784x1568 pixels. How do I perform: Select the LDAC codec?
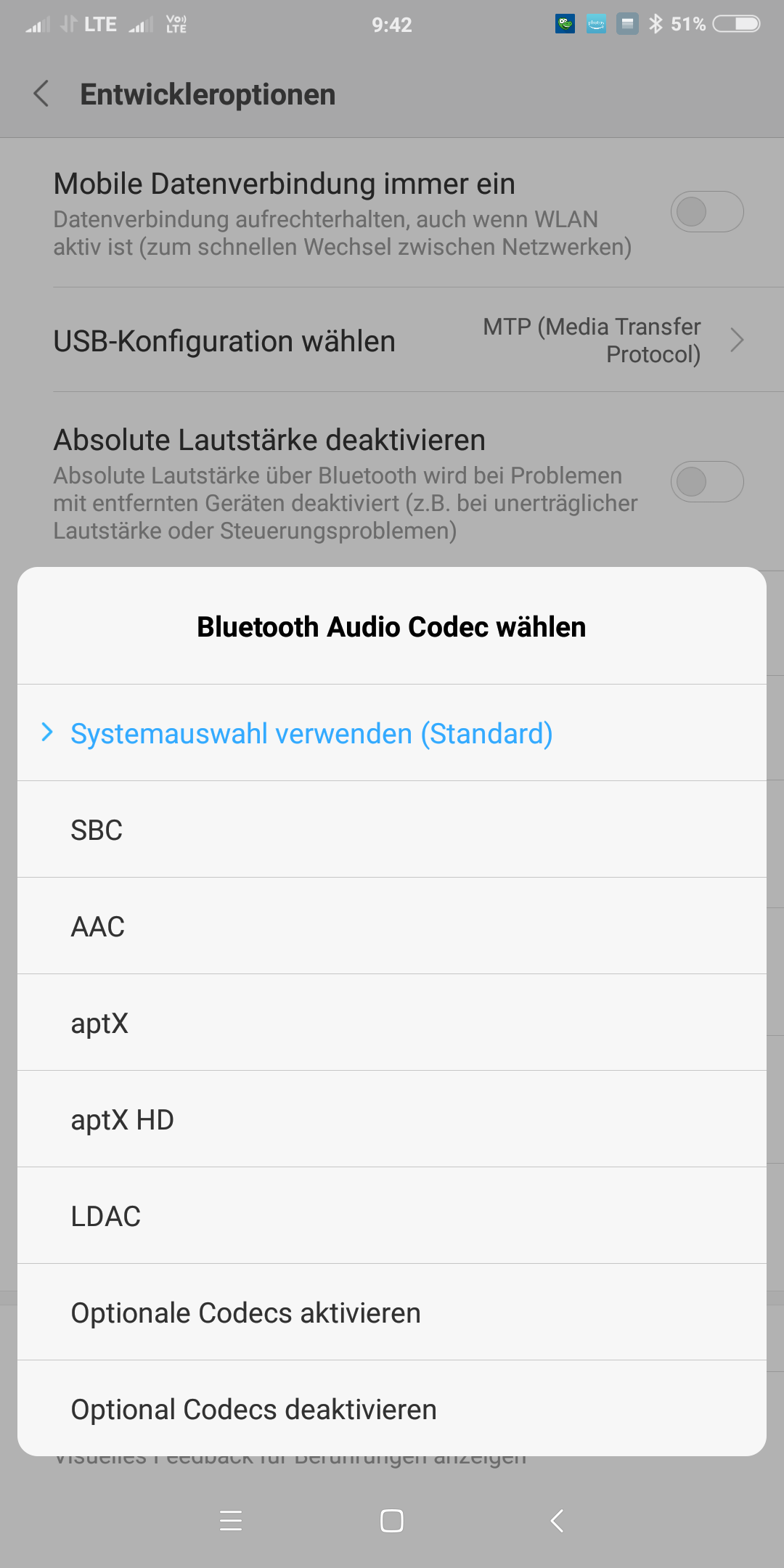[x=392, y=1215]
